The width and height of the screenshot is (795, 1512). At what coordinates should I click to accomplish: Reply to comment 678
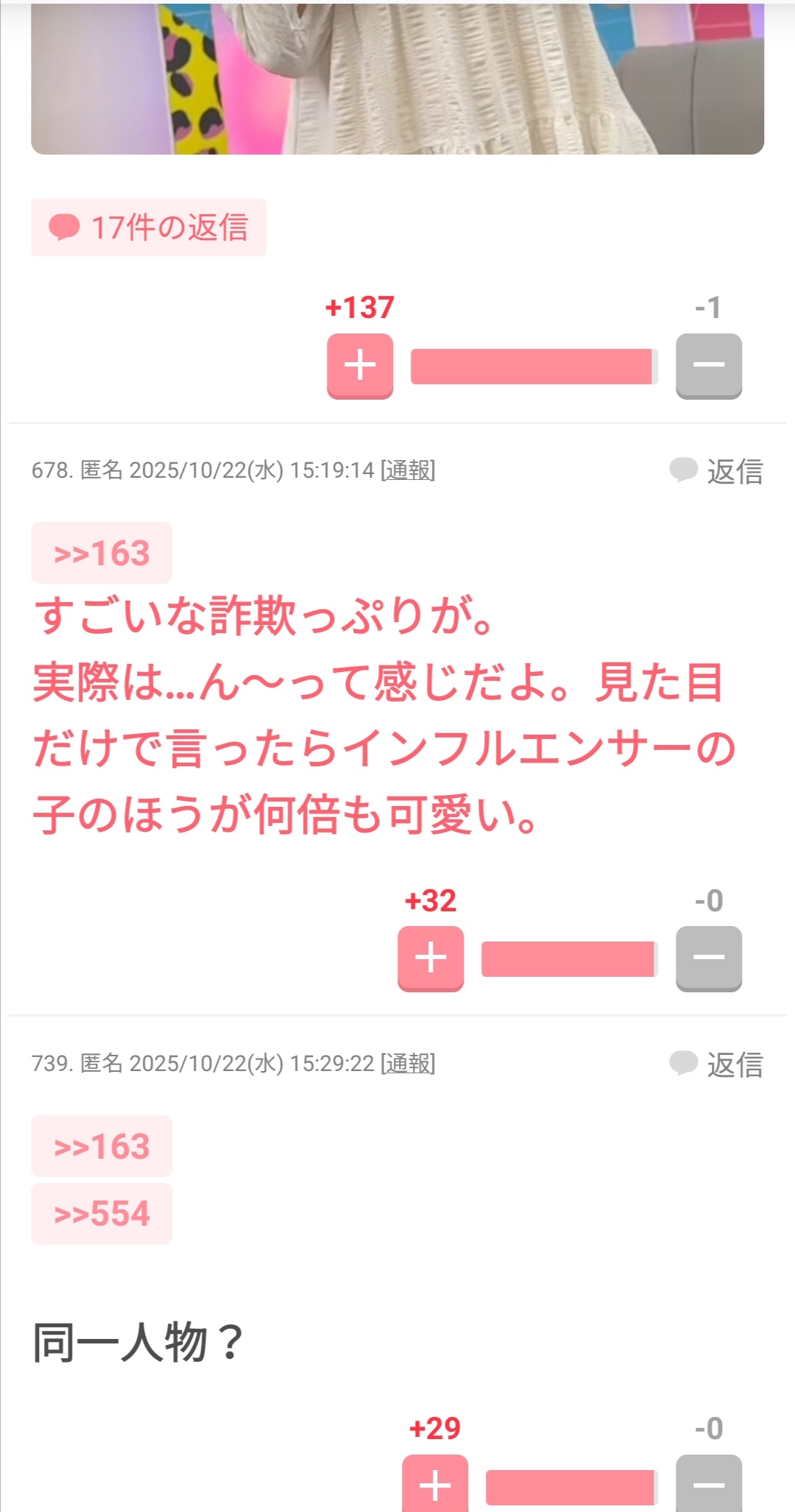717,471
